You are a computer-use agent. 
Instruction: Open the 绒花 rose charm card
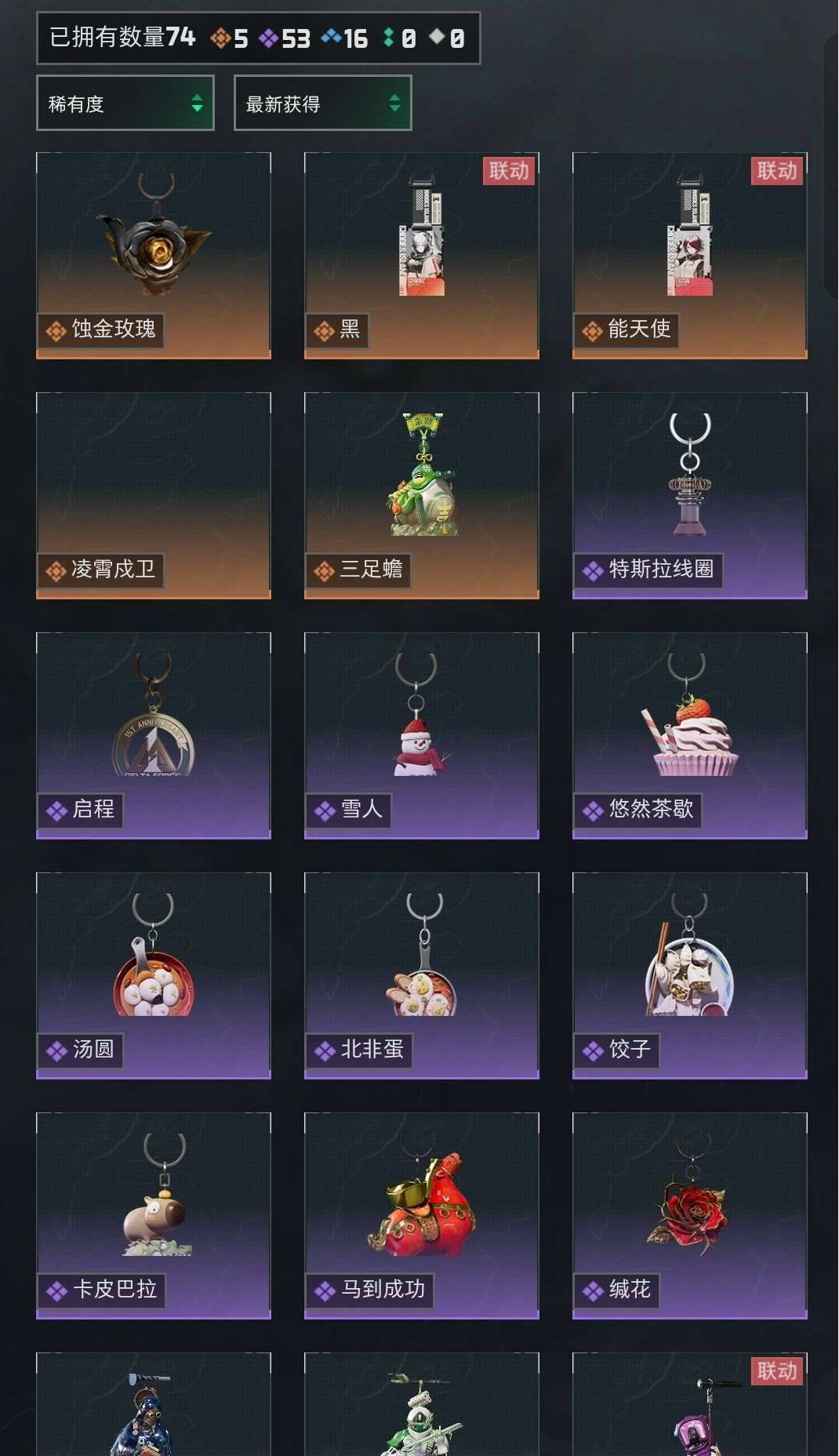(x=690, y=1215)
